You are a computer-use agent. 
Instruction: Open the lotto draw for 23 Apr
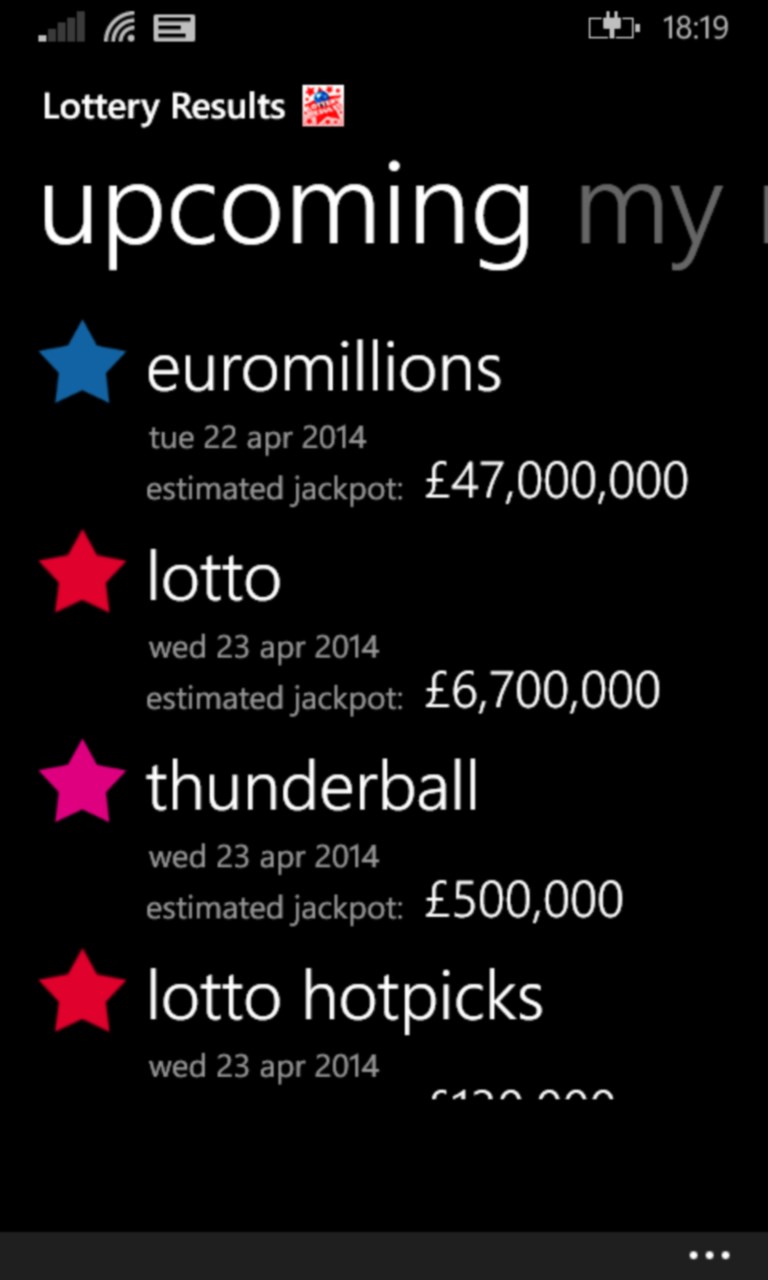(x=214, y=578)
